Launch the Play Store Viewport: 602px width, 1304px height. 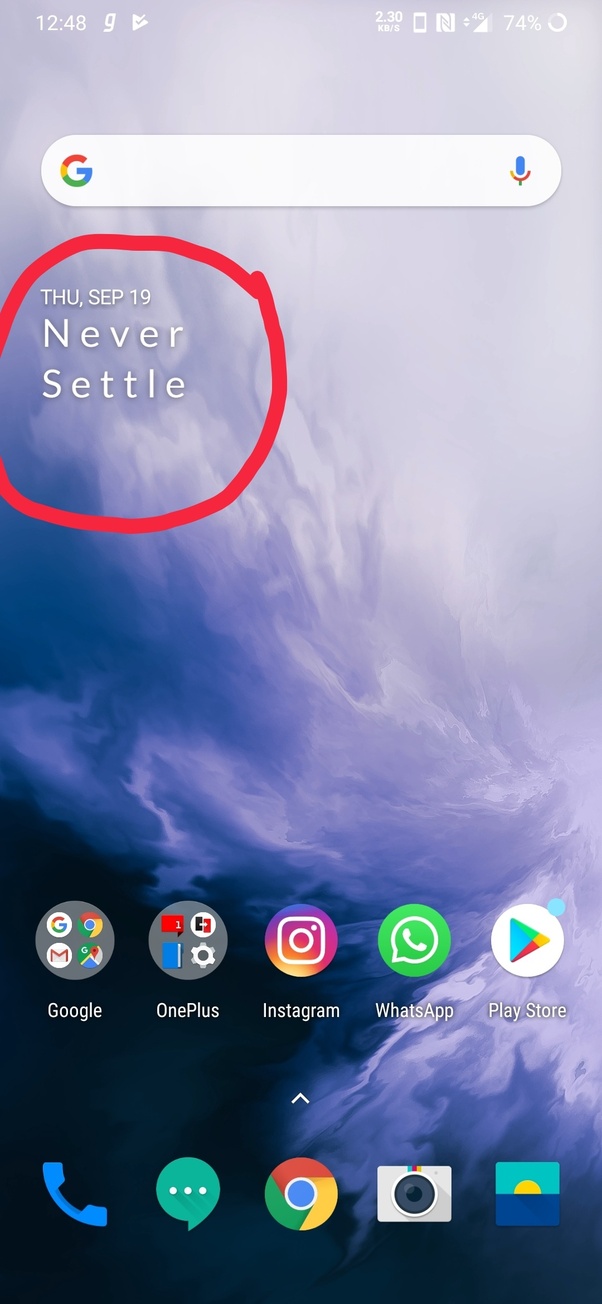pos(527,942)
